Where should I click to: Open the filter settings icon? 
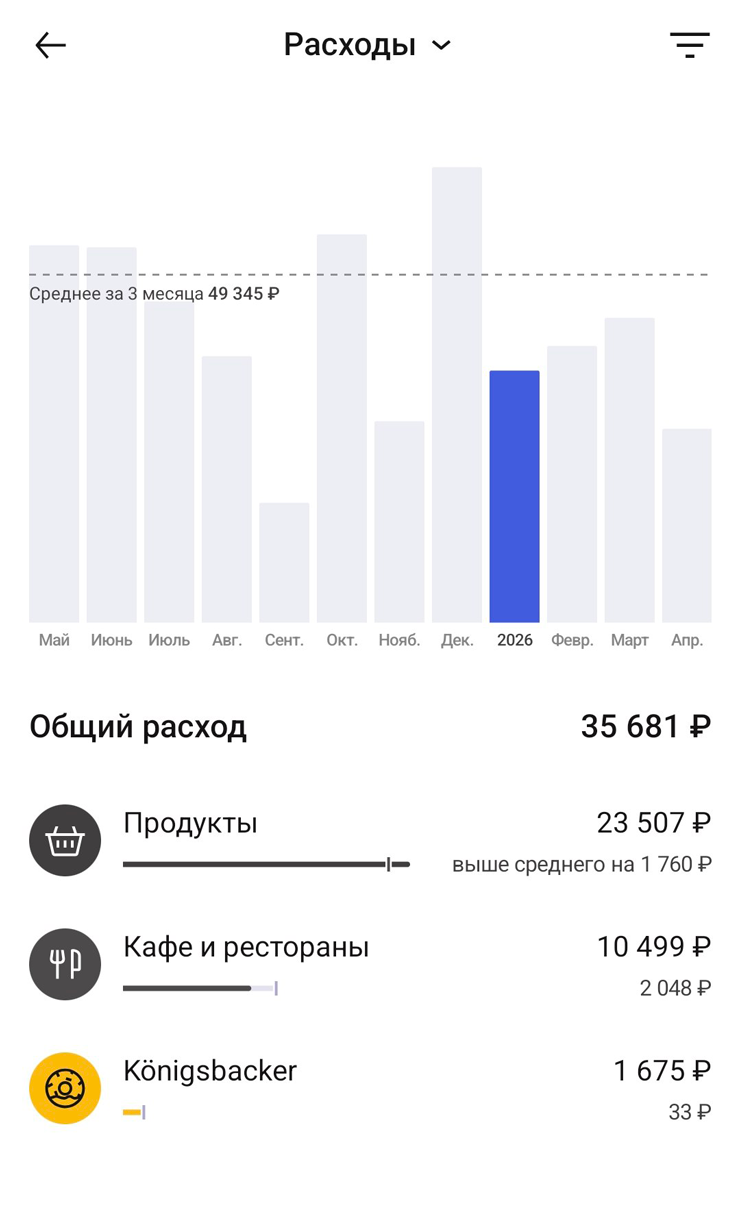(689, 45)
